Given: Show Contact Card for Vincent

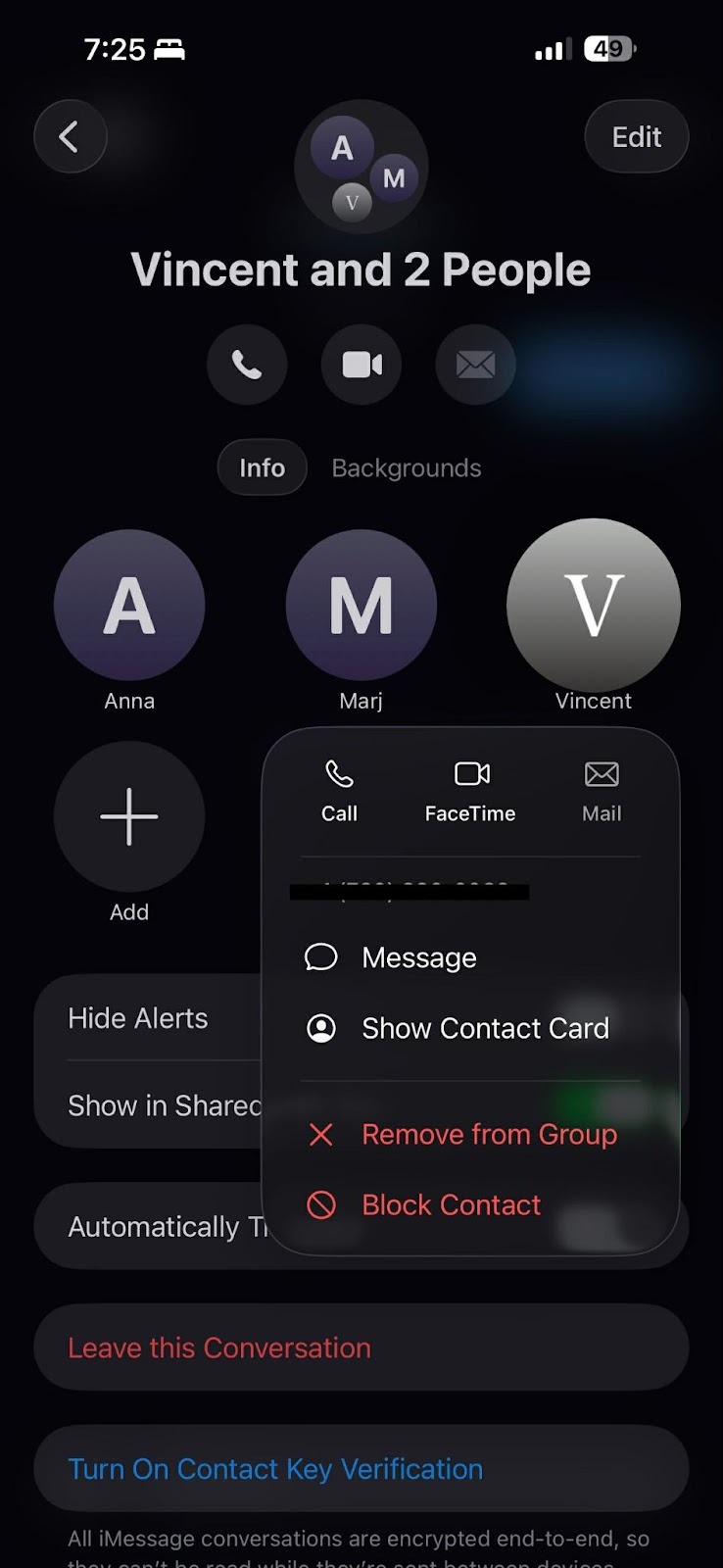Looking at the screenshot, I should pos(484,1028).
